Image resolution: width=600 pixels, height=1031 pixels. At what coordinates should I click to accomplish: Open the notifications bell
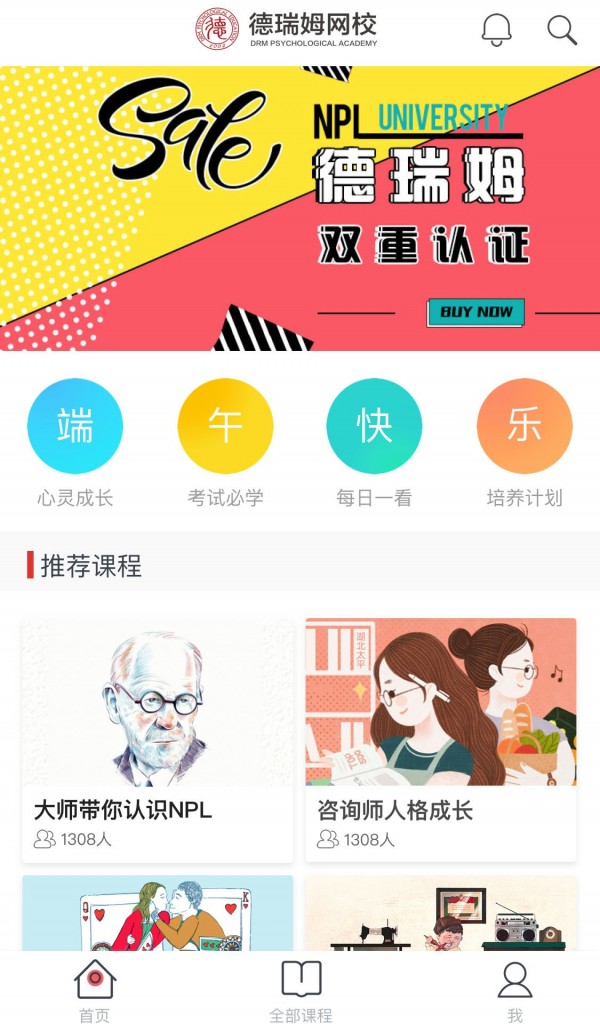pyautogui.click(x=497, y=30)
